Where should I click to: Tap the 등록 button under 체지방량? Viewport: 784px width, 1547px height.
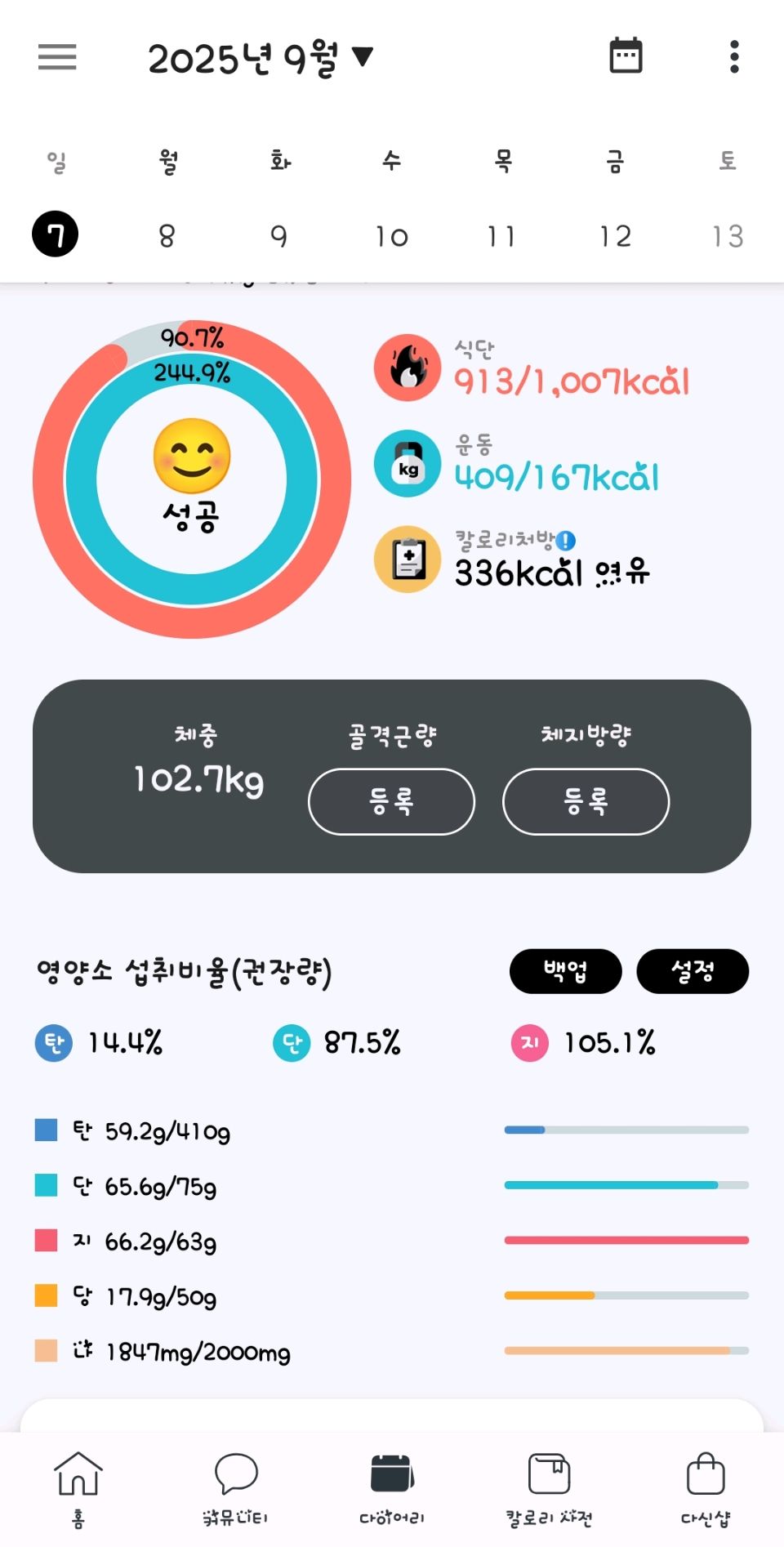(x=586, y=801)
